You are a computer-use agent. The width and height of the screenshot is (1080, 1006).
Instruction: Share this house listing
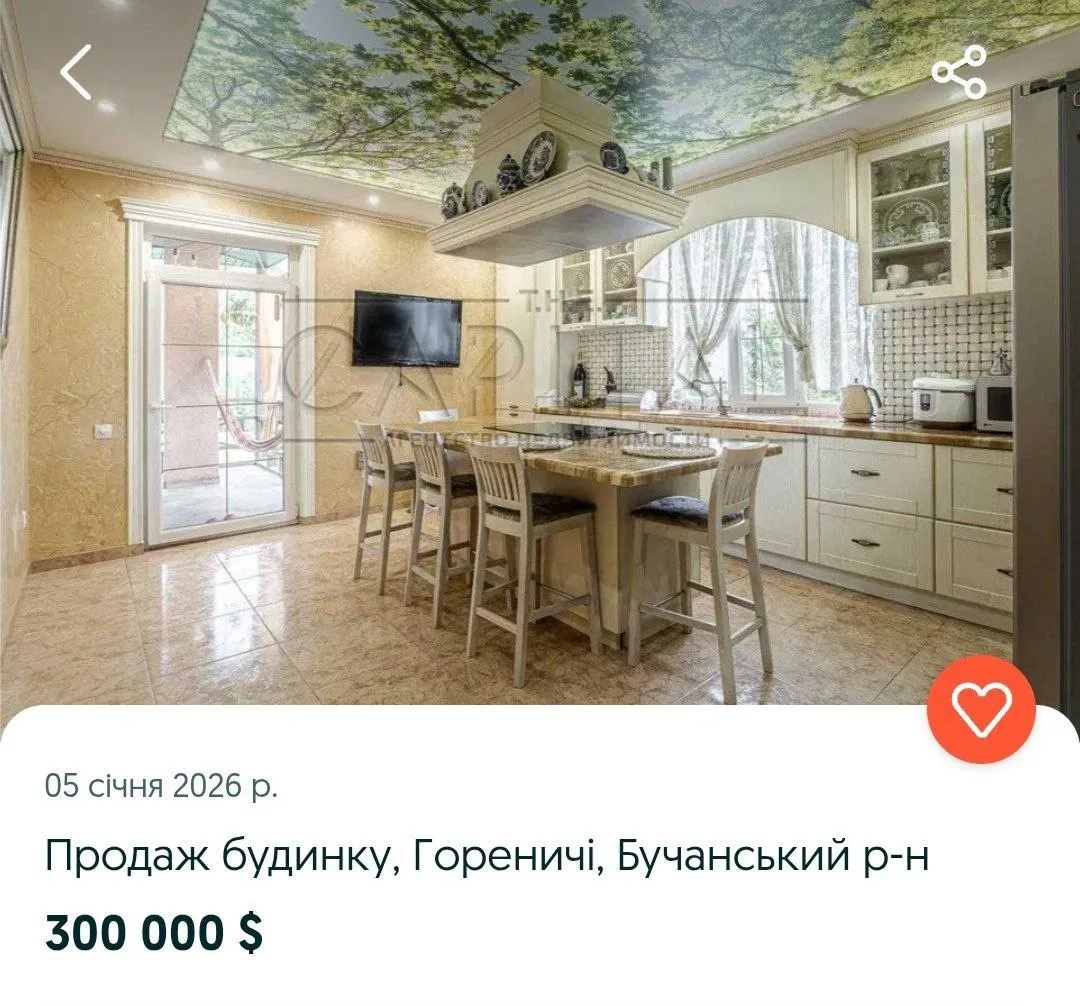click(x=958, y=72)
